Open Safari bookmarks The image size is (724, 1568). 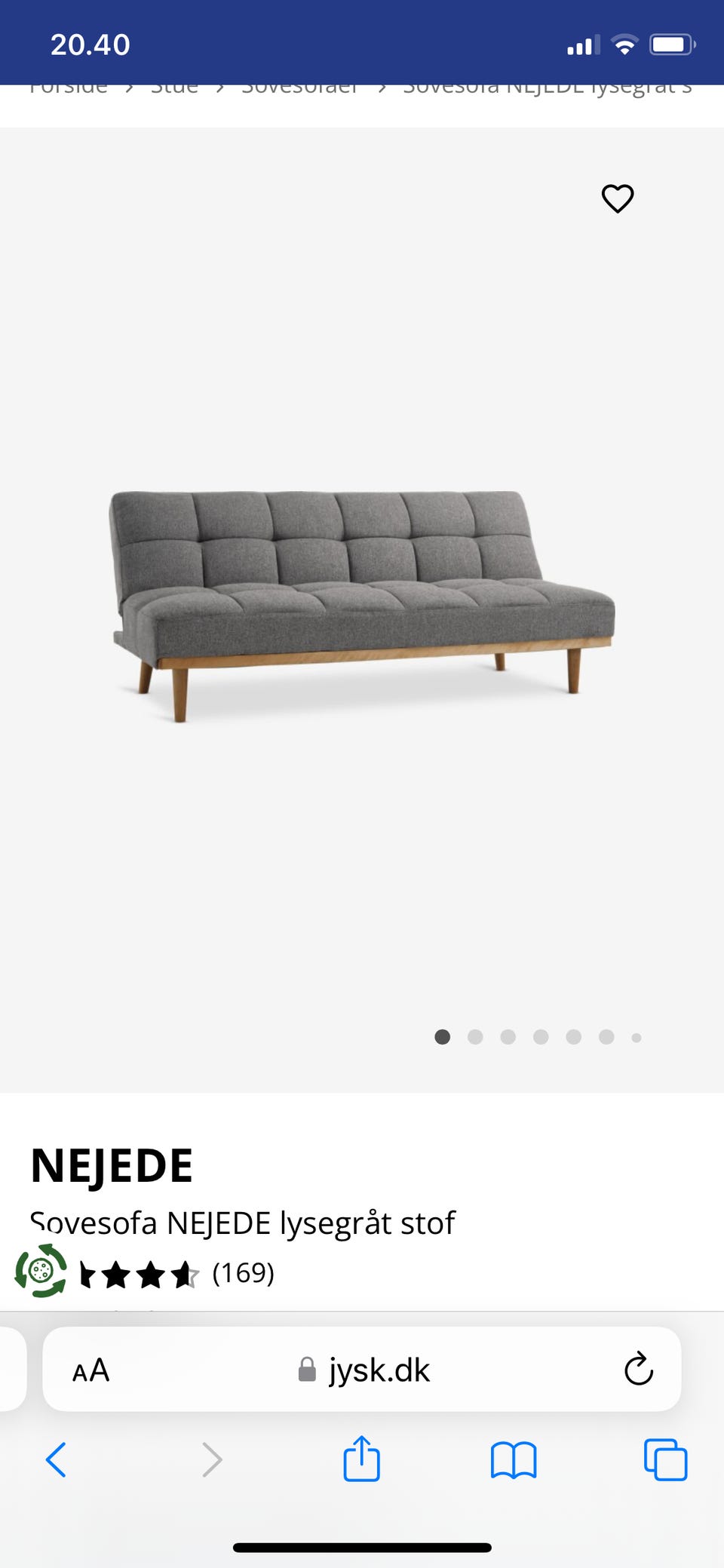coord(513,1460)
